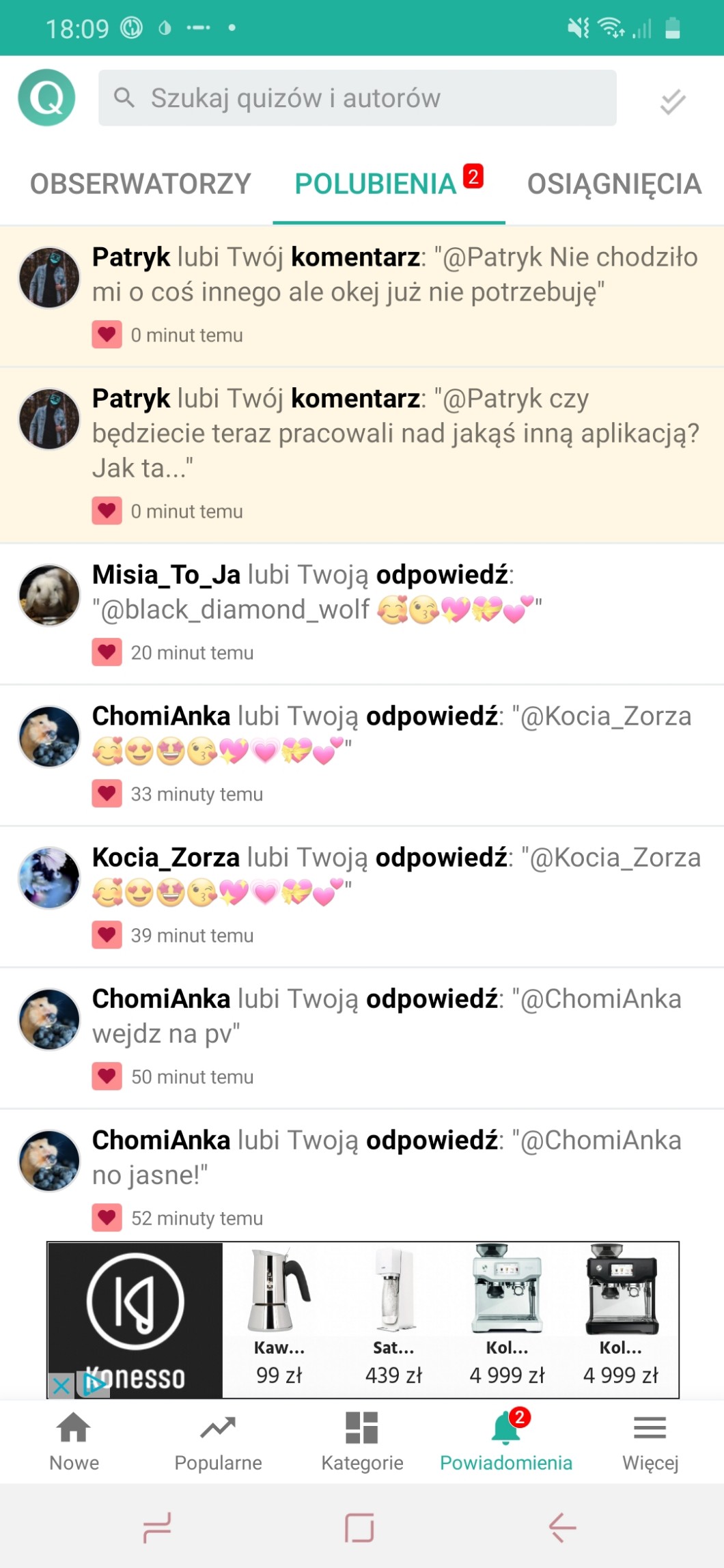Browse the Kategorie tab
Viewport: 724px width, 1568px height.
(x=362, y=1441)
